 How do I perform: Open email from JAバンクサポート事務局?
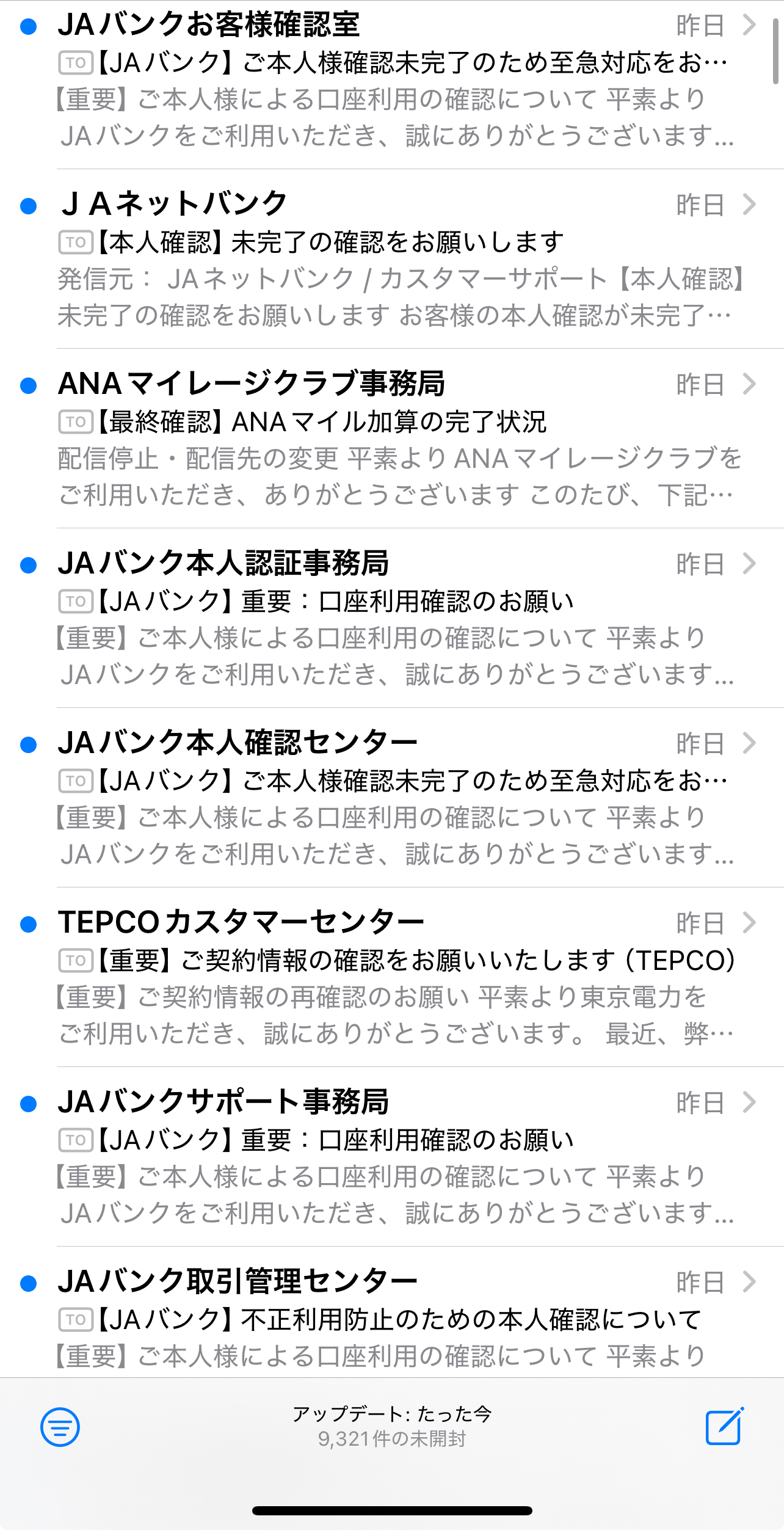tap(392, 1157)
